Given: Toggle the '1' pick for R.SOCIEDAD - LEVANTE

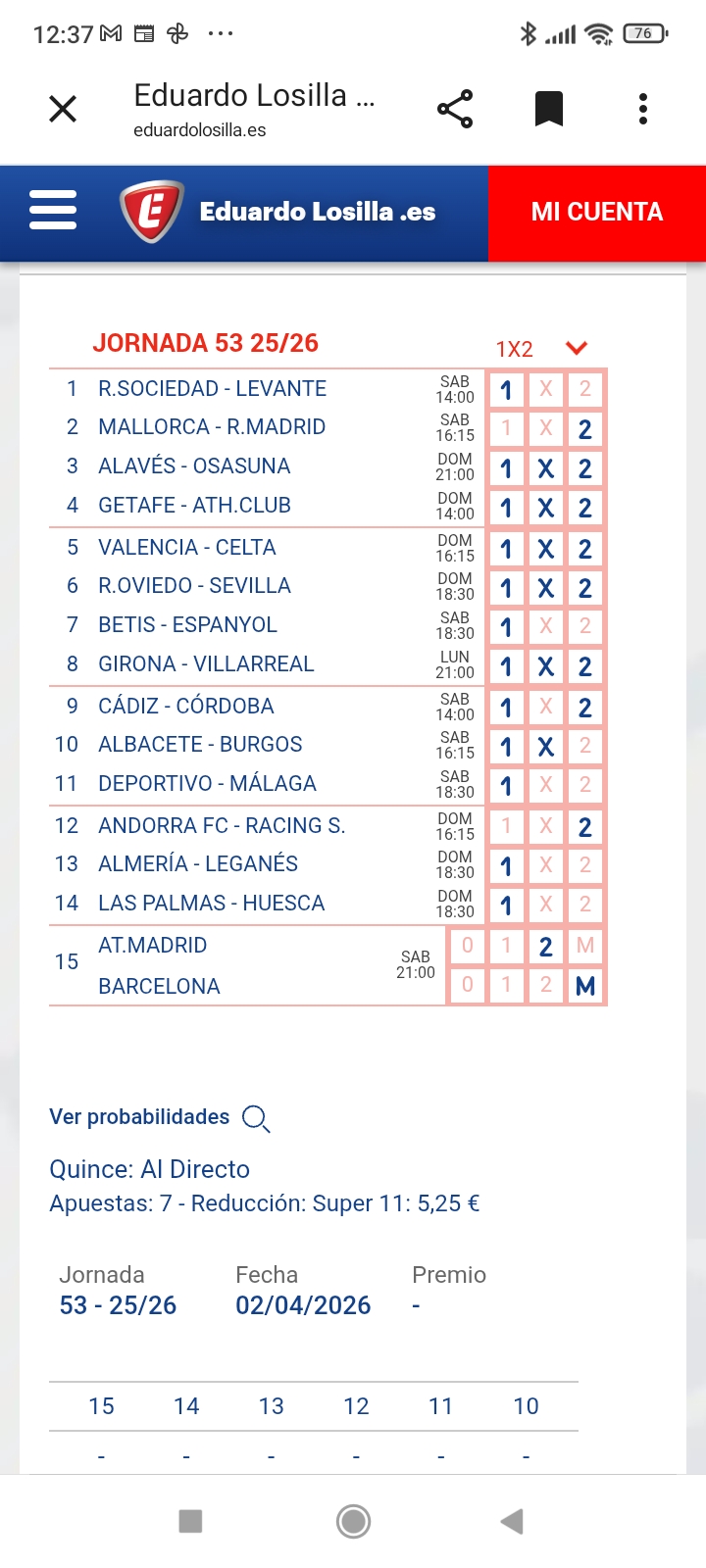Looking at the screenshot, I should click(x=506, y=389).
